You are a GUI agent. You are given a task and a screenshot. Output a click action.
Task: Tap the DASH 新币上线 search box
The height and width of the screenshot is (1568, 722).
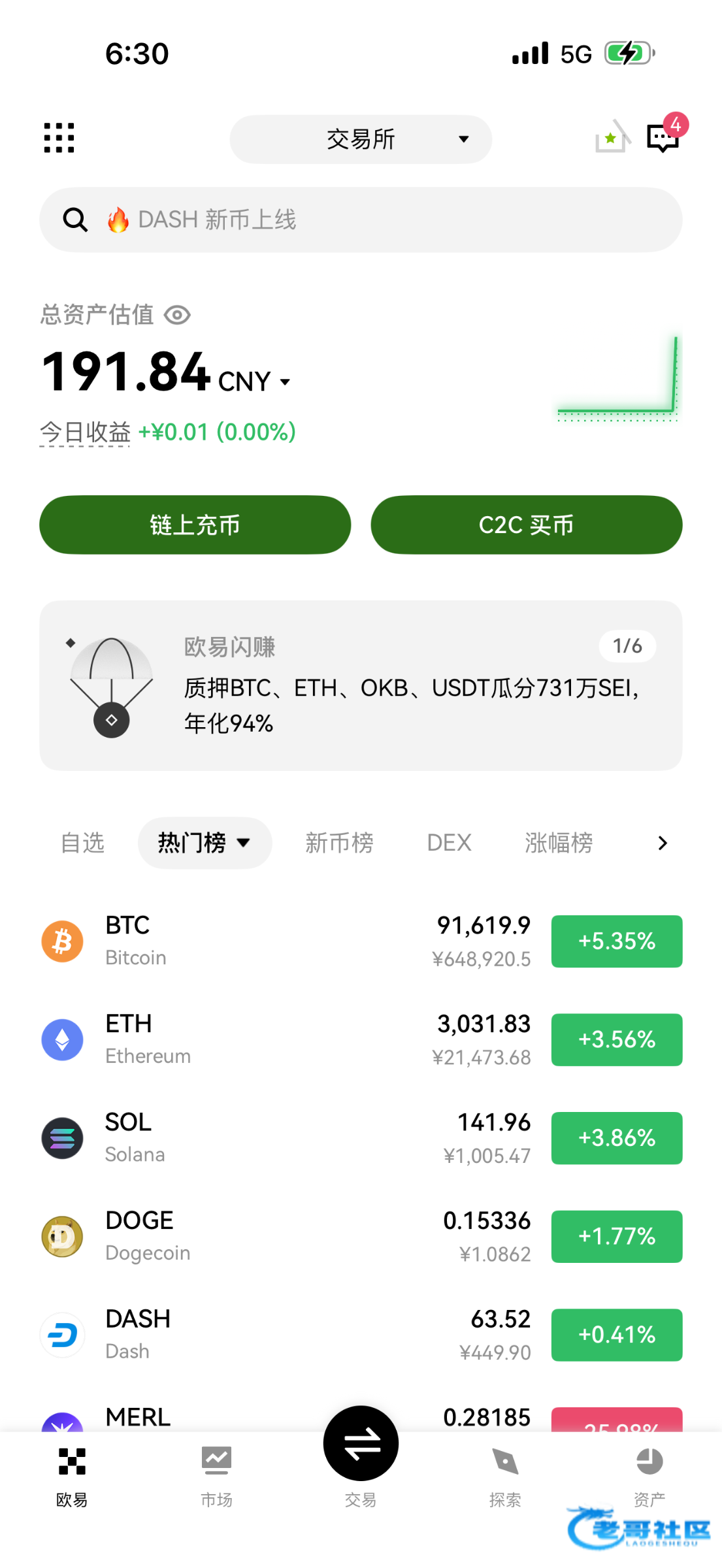point(361,220)
